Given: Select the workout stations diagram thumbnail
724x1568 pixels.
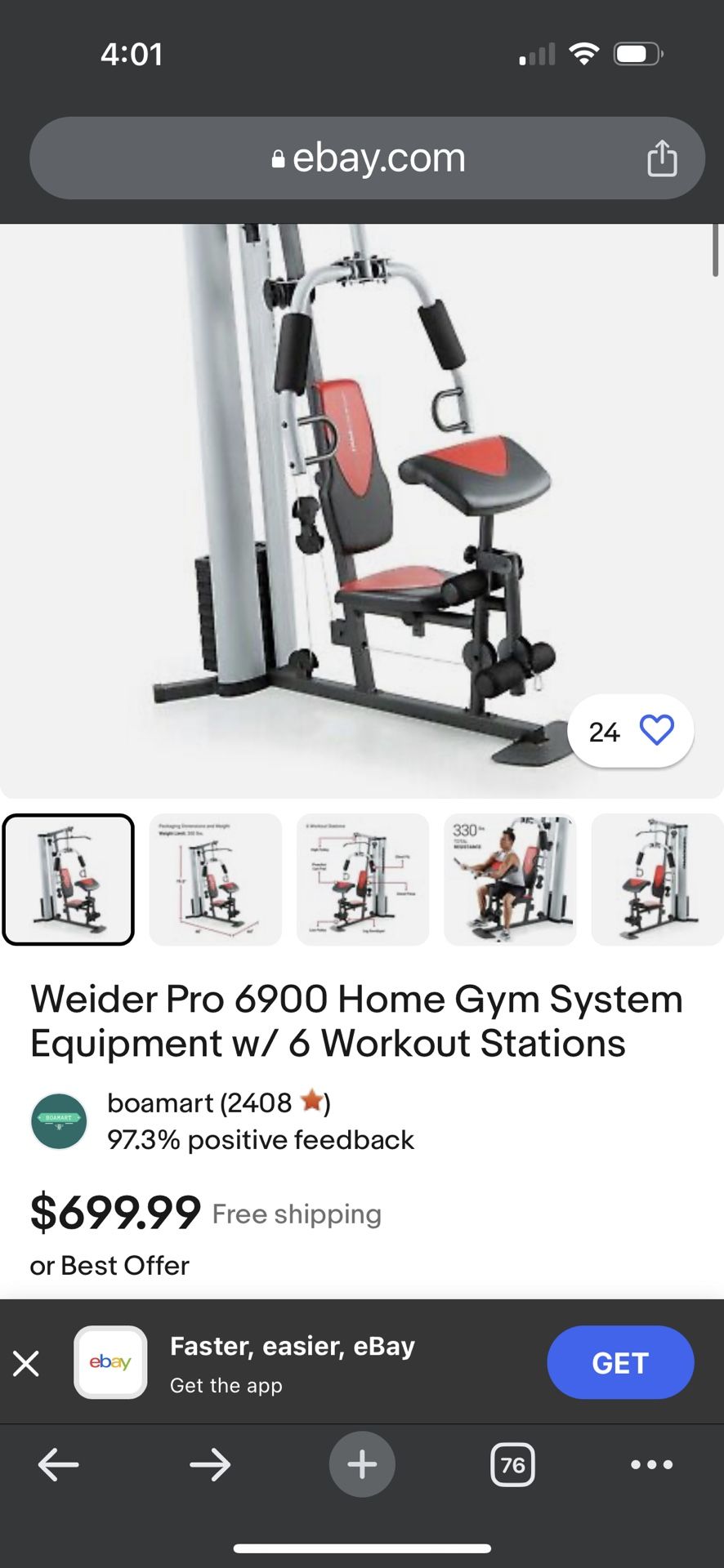Looking at the screenshot, I should 363,880.
